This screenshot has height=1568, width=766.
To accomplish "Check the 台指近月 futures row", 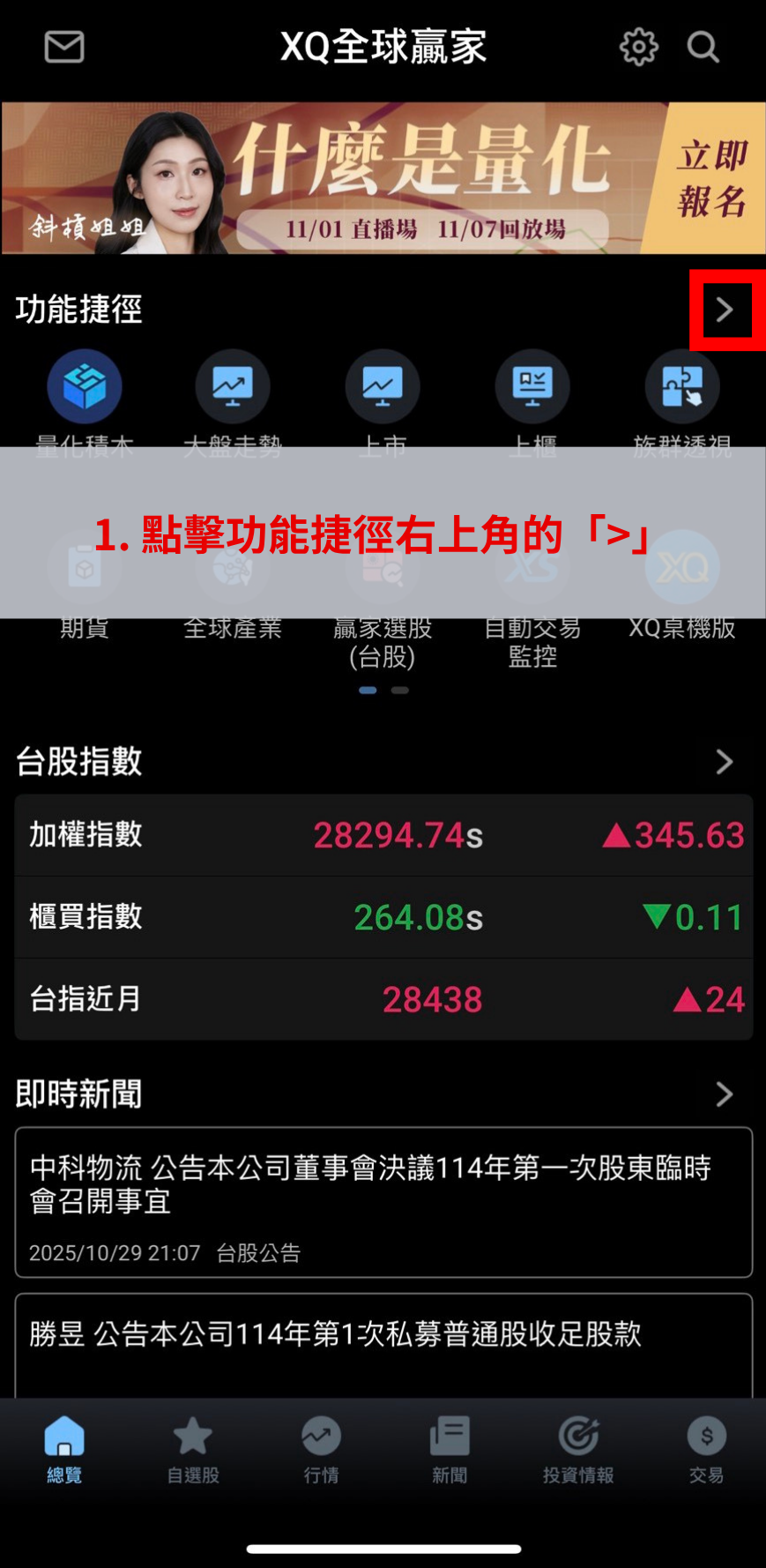I will point(383,999).
